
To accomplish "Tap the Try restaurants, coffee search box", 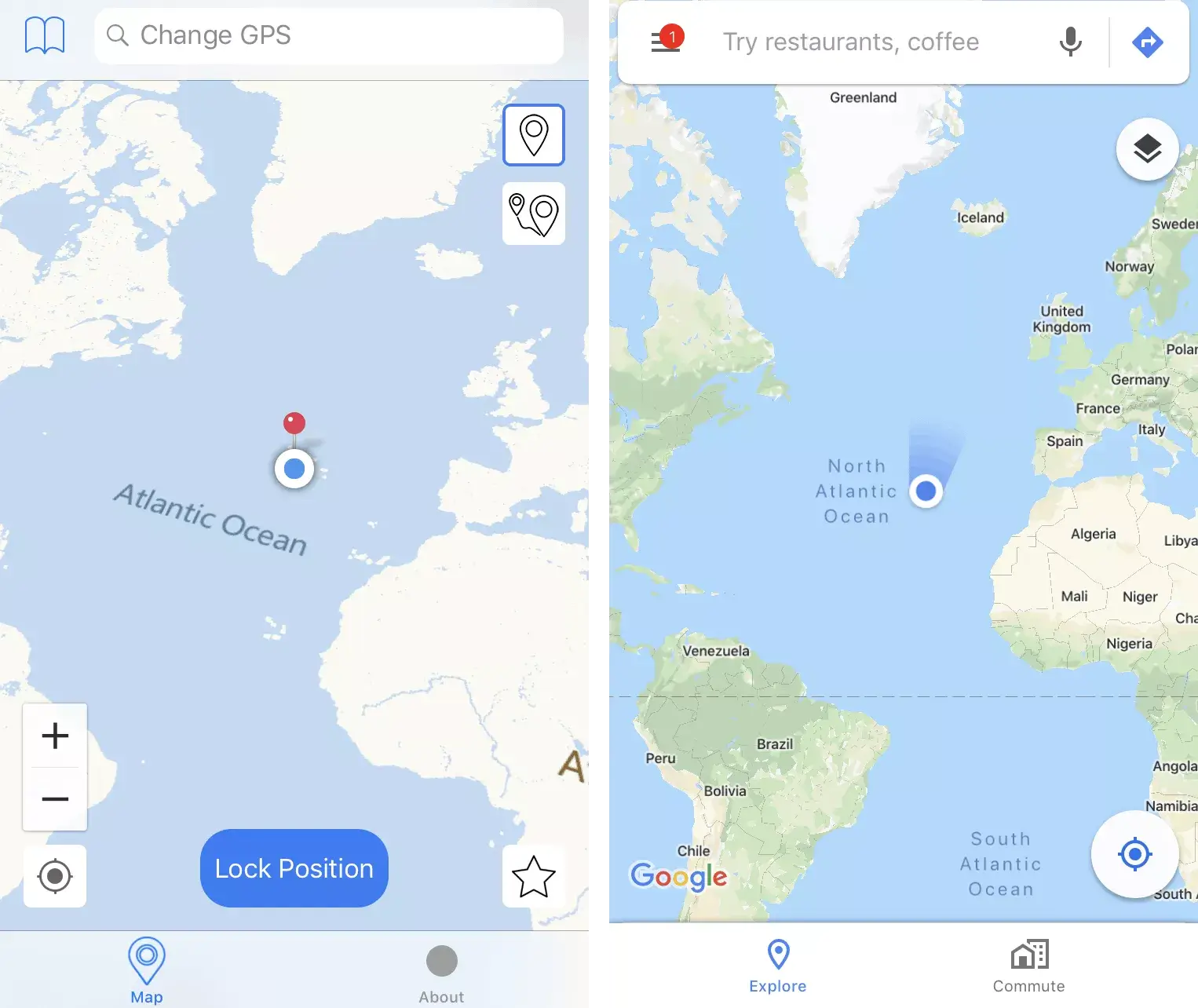I will coord(851,42).
